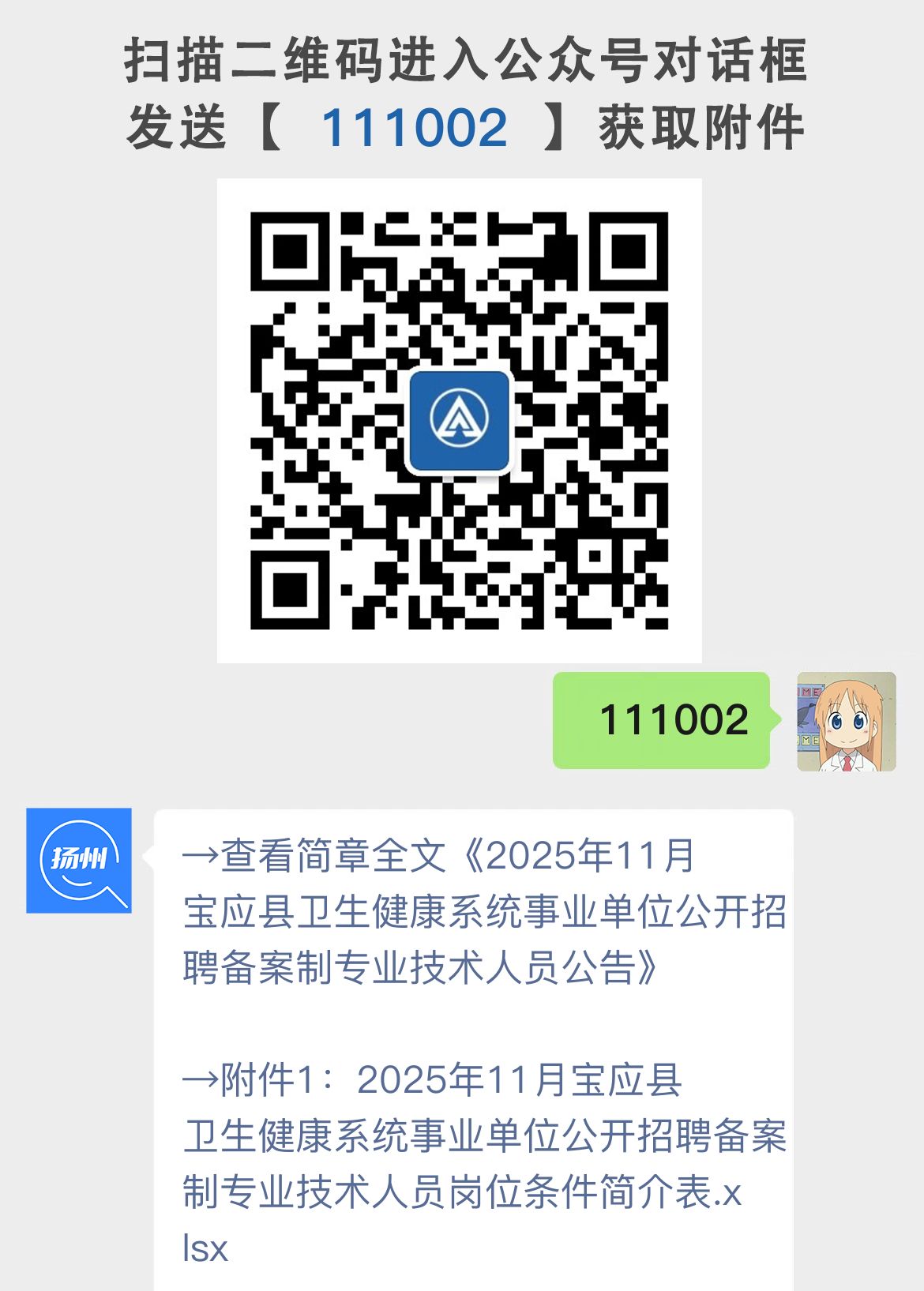Click the 发送【111002】获取附件 instruction line
The image size is (924, 1291).
coord(462,125)
